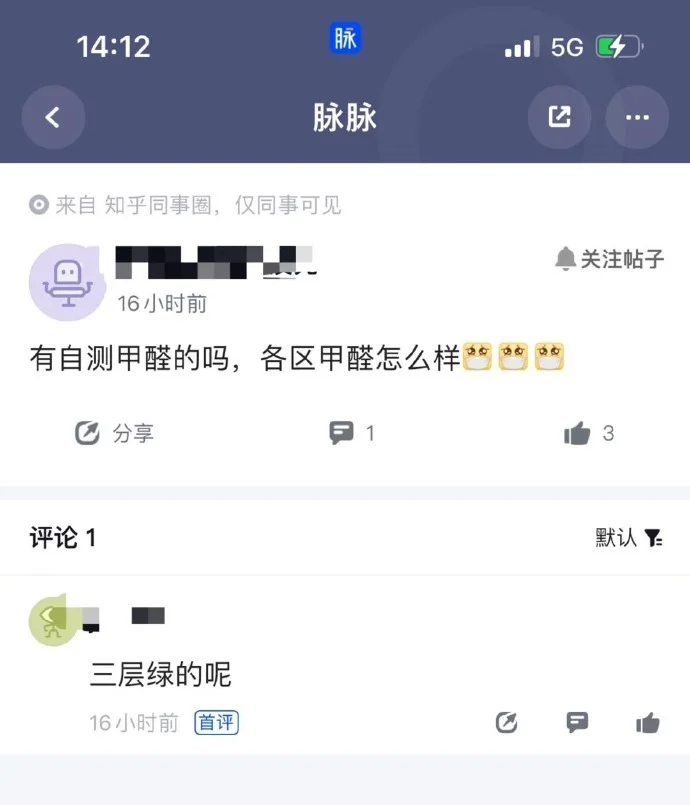This screenshot has width=690, height=805.
Task: Like the post with 3 likes
Action: click(588, 433)
